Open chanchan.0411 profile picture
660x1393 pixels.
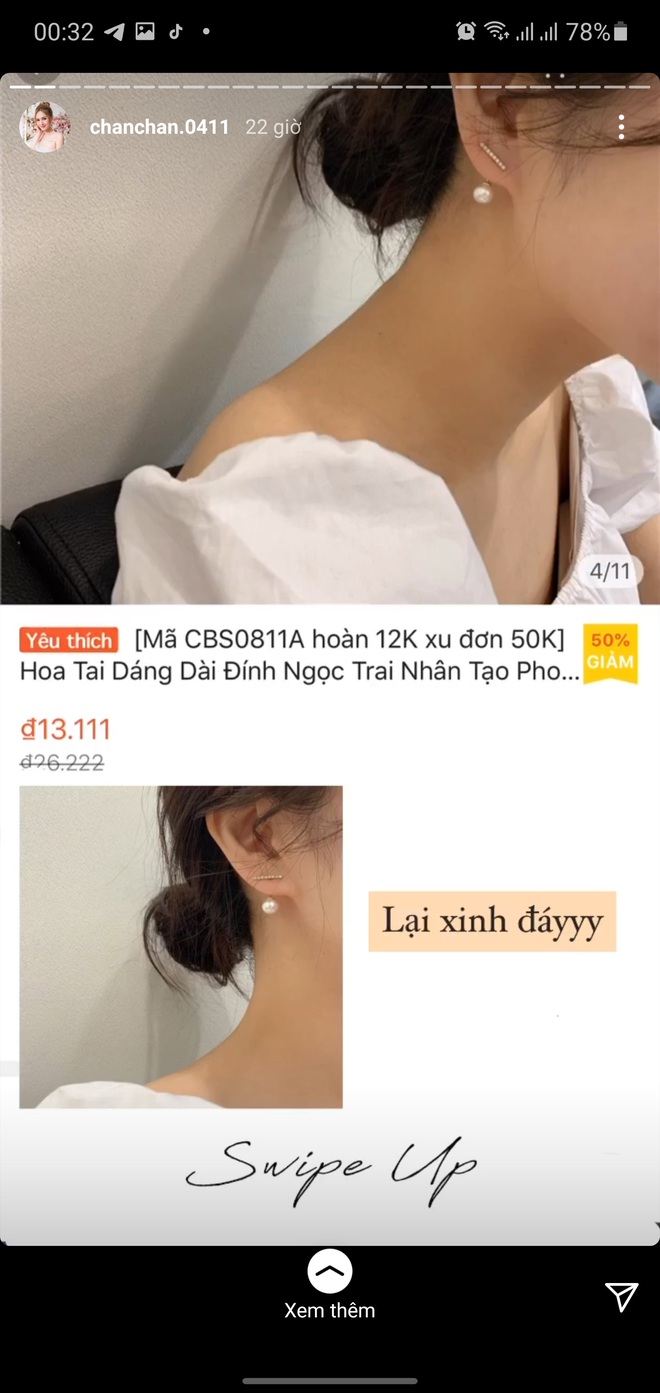coord(44,127)
